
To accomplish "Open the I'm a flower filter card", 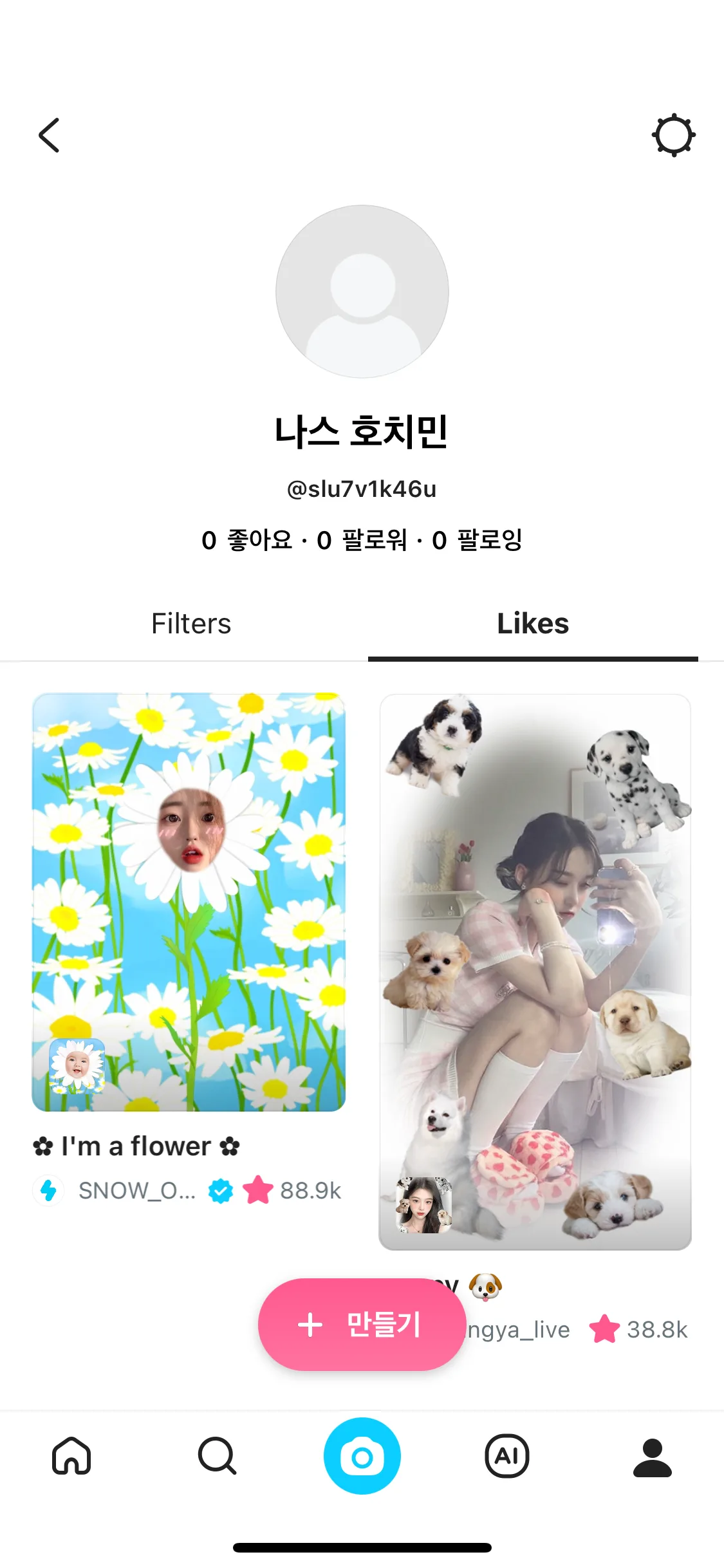I will pyautogui.click(x=189, y=901).
